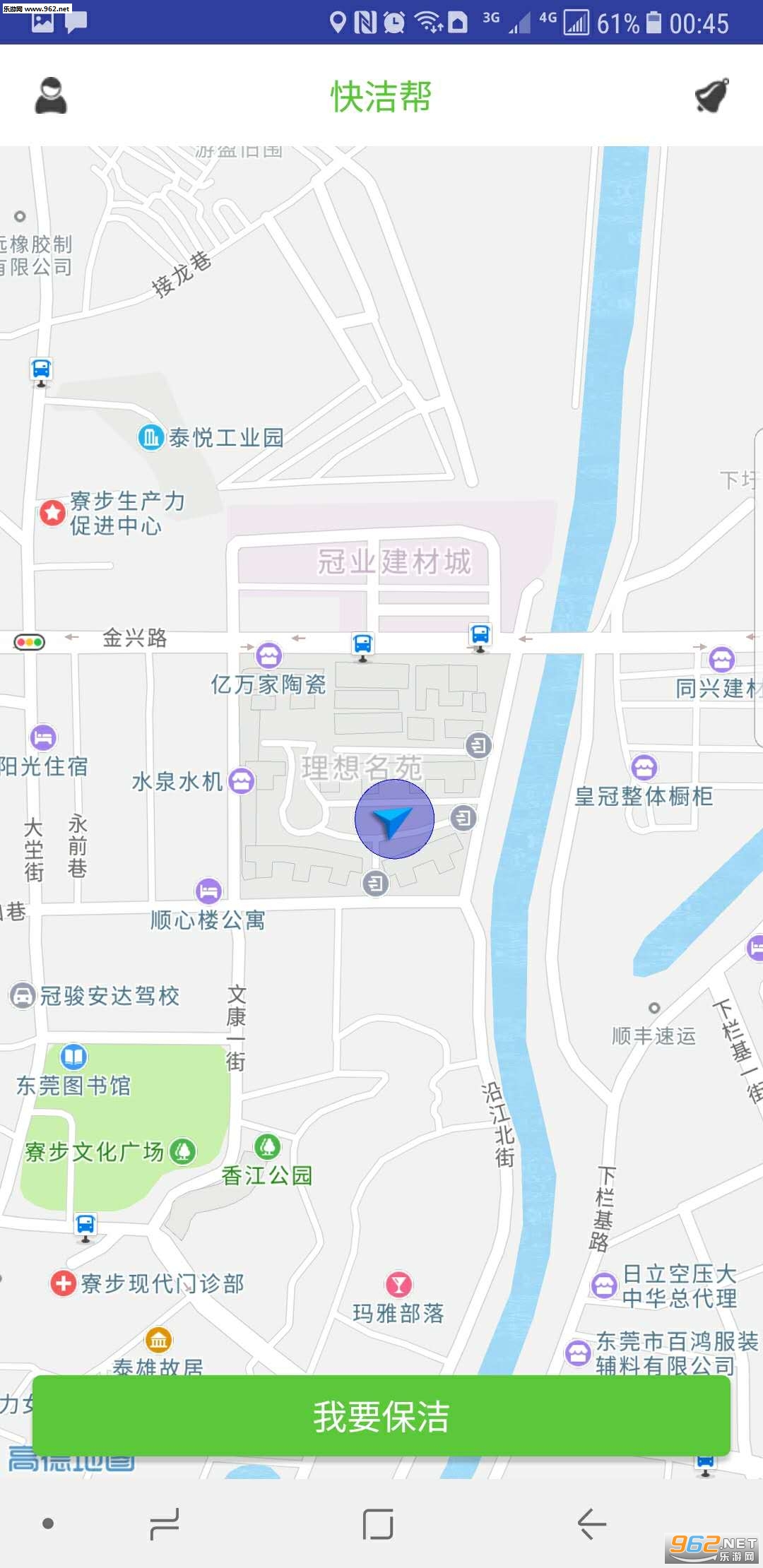Open the user profile icon

[x=51, y=96]
